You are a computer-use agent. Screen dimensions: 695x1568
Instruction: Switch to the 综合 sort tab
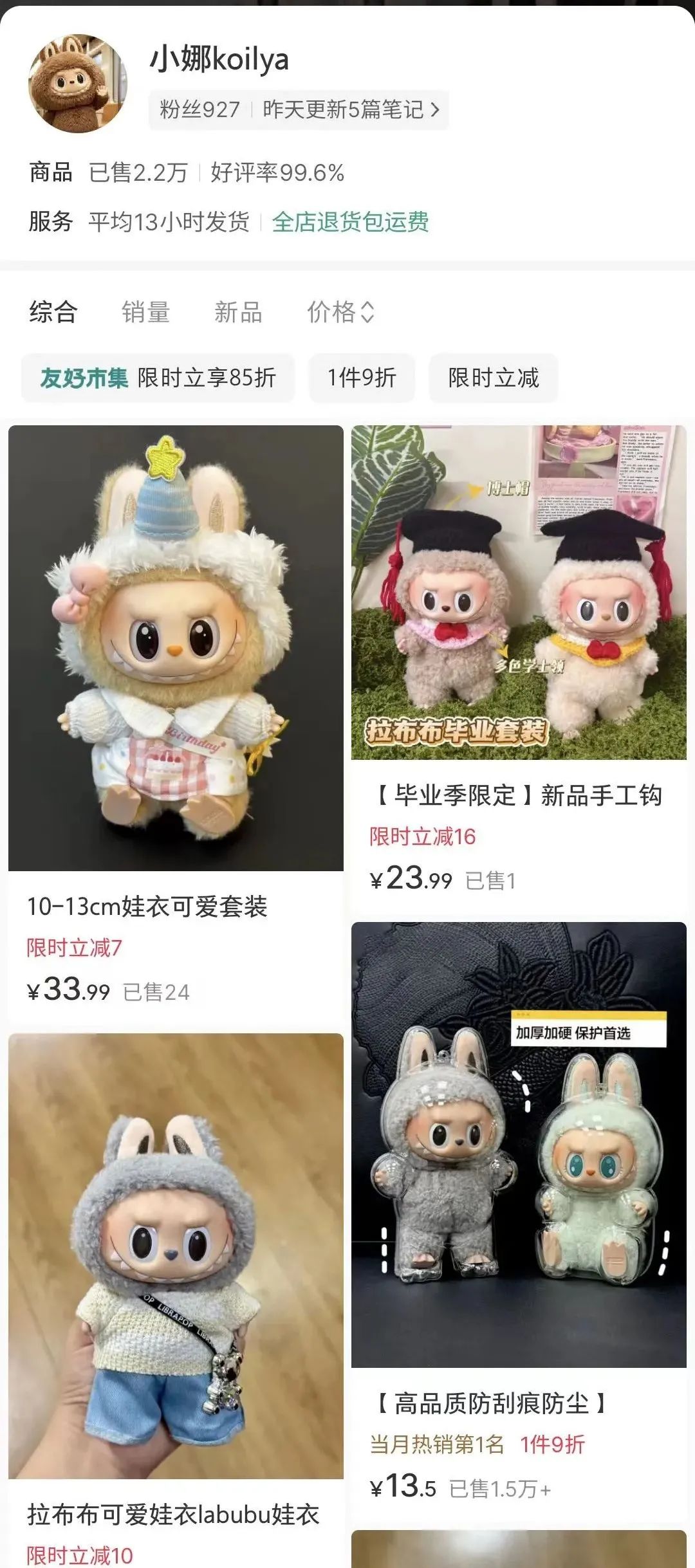pyautogui.click(x=53, y=312)
